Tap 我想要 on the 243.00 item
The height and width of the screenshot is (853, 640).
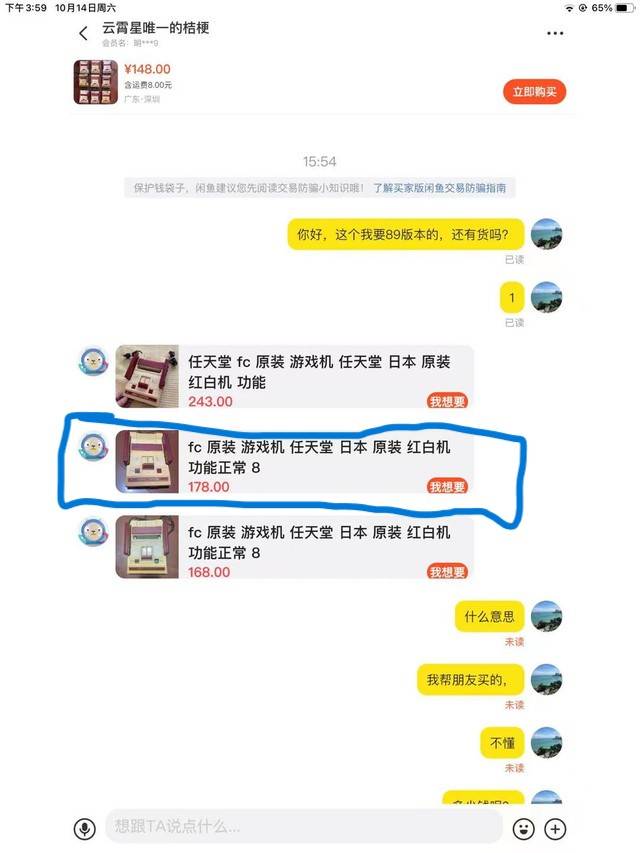click(x=447, y=401)
